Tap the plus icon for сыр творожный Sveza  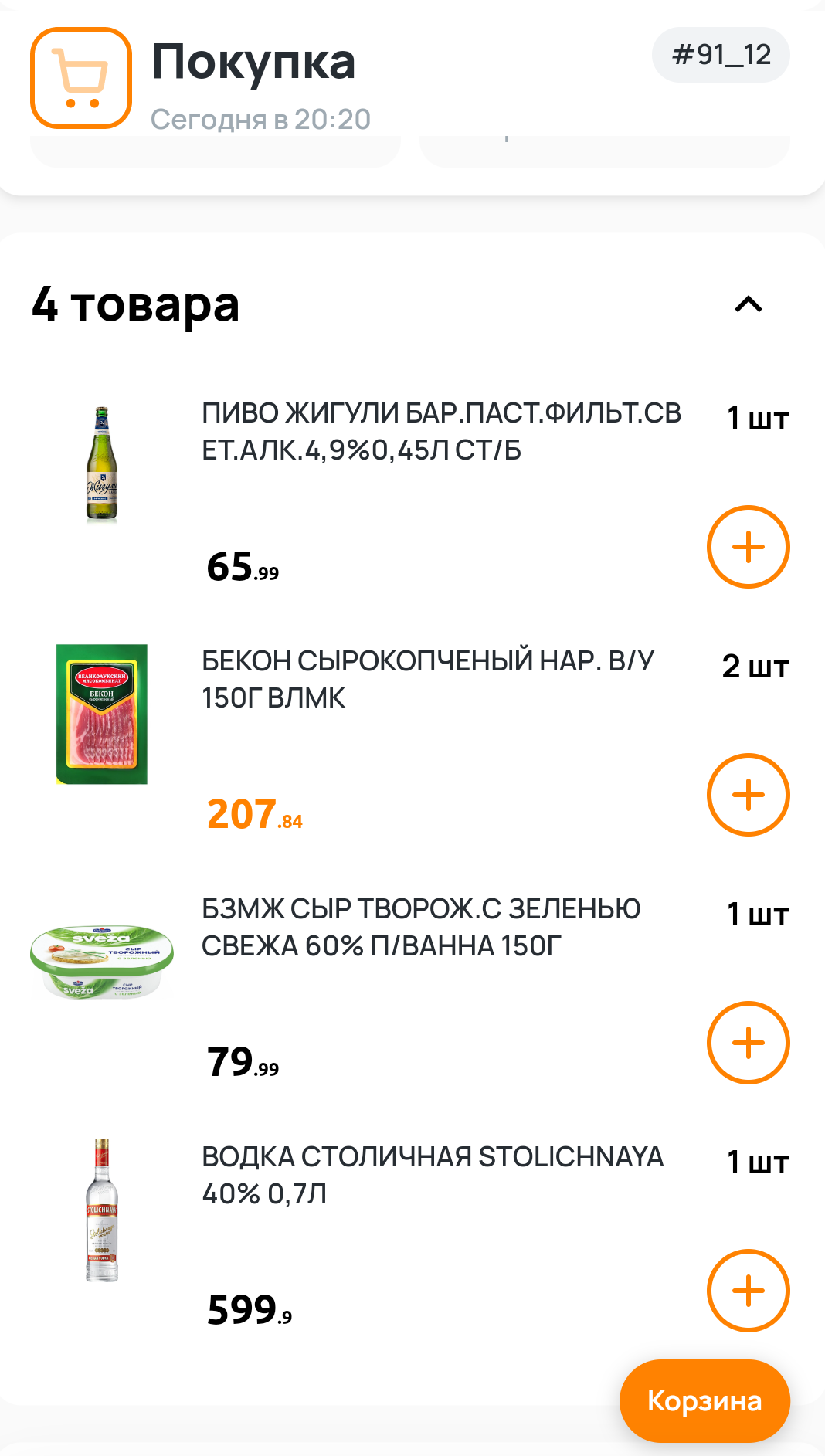click(747, 1040)
